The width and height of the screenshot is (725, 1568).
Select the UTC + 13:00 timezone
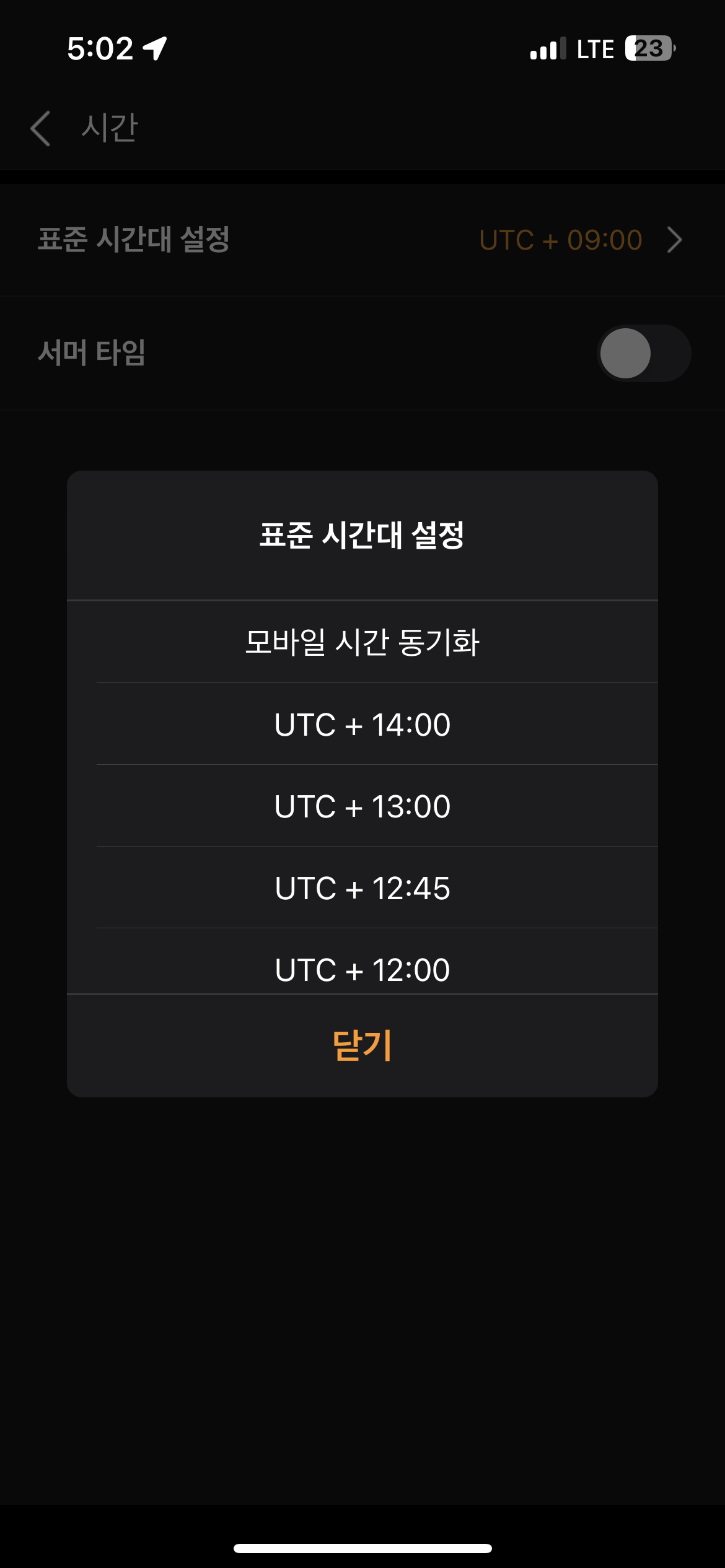pos(362,805)
